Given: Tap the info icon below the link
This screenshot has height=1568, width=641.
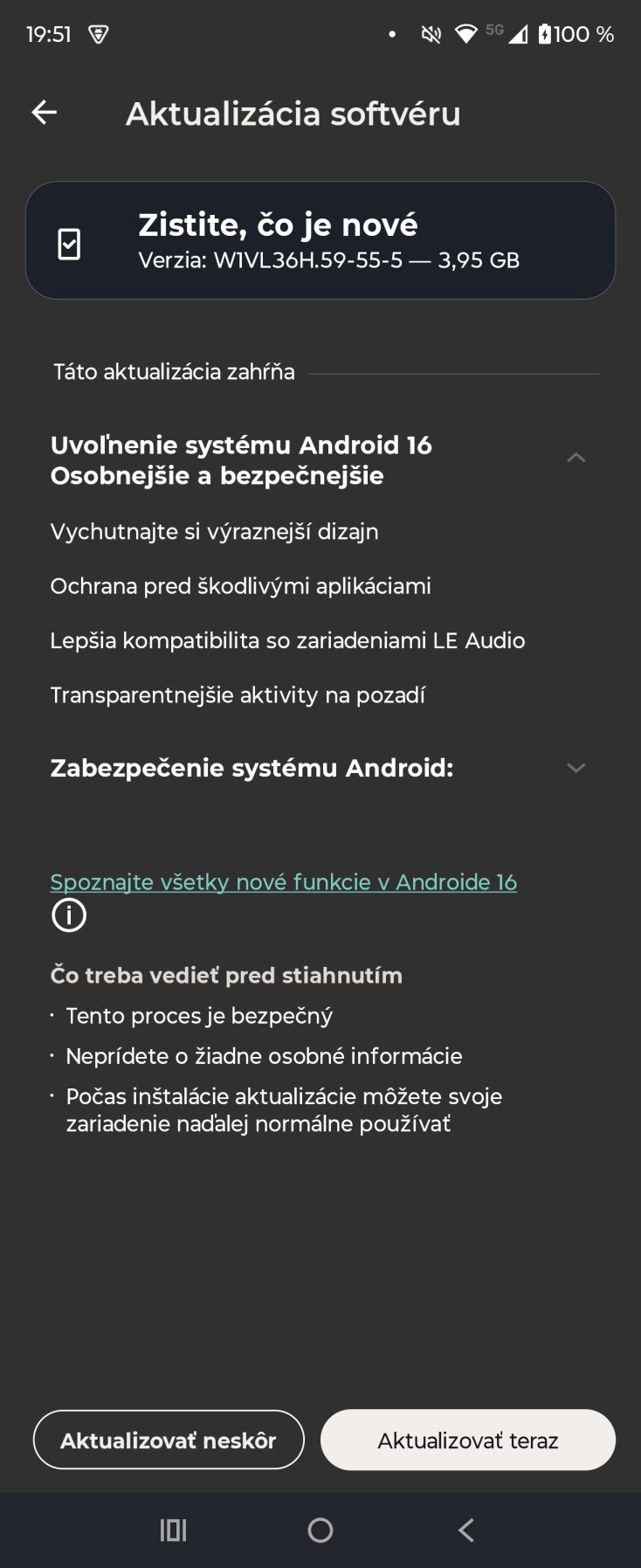Looking at the screenshot, I should click(x=69, y=915).
